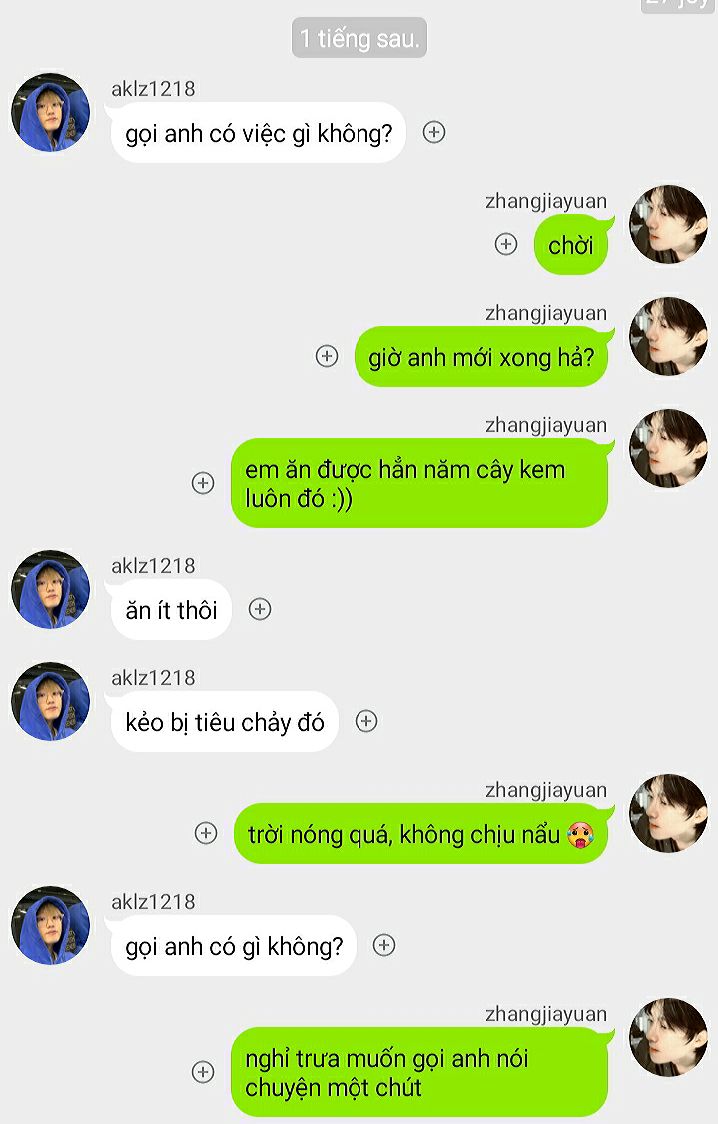Open aklz1218's avatar beside "ăn ít thôi"

coord(50,590)
